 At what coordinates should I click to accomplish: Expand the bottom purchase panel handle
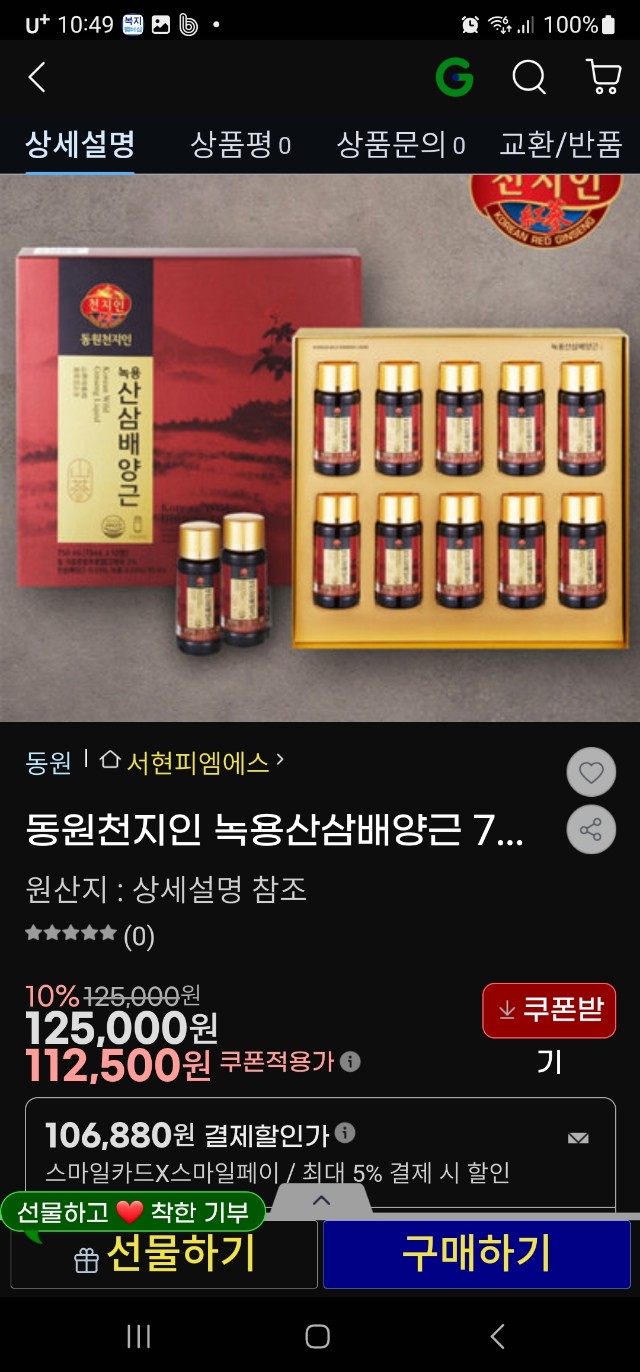(321, 1200)
